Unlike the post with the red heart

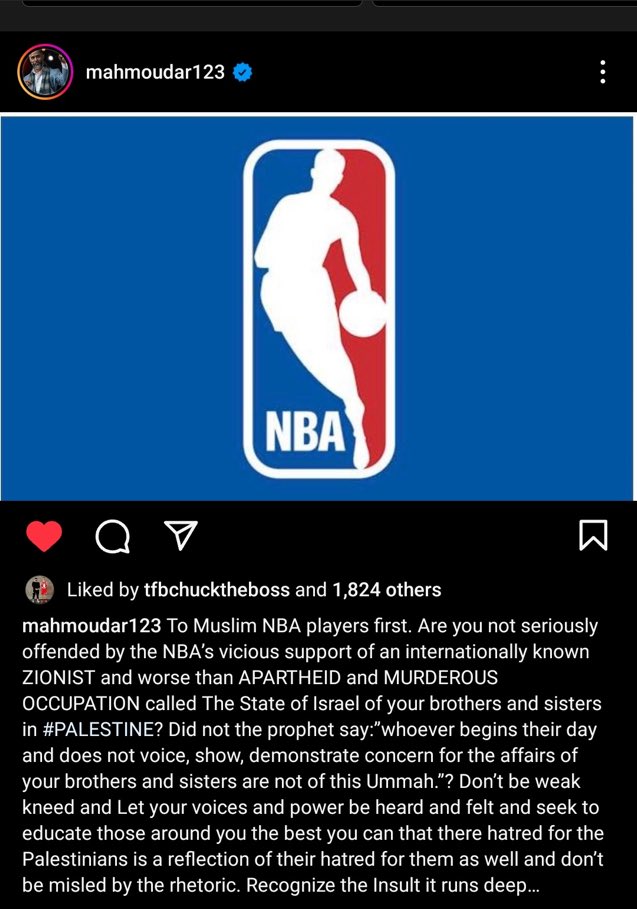point(44,537)
